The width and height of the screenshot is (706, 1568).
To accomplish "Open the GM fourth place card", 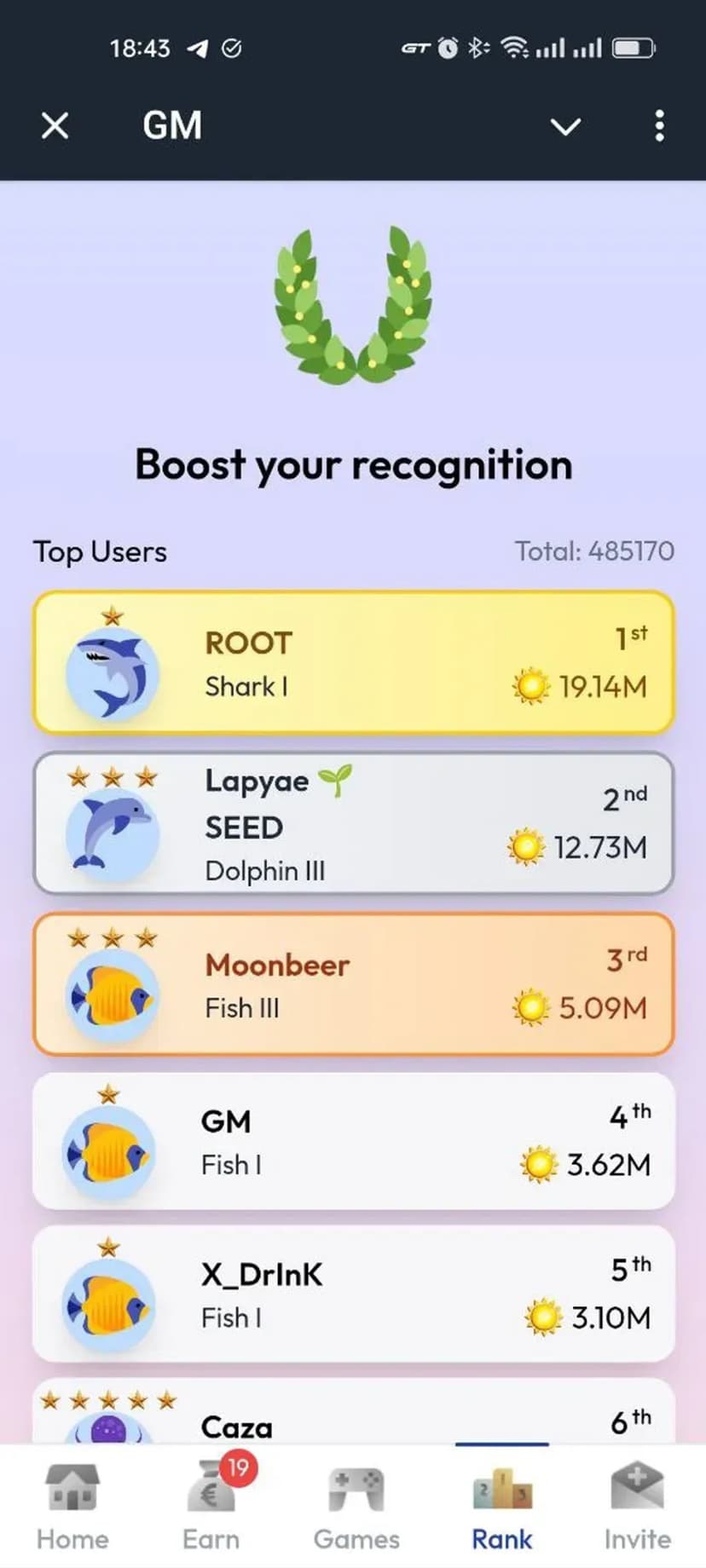I will tap(353, 1141).
